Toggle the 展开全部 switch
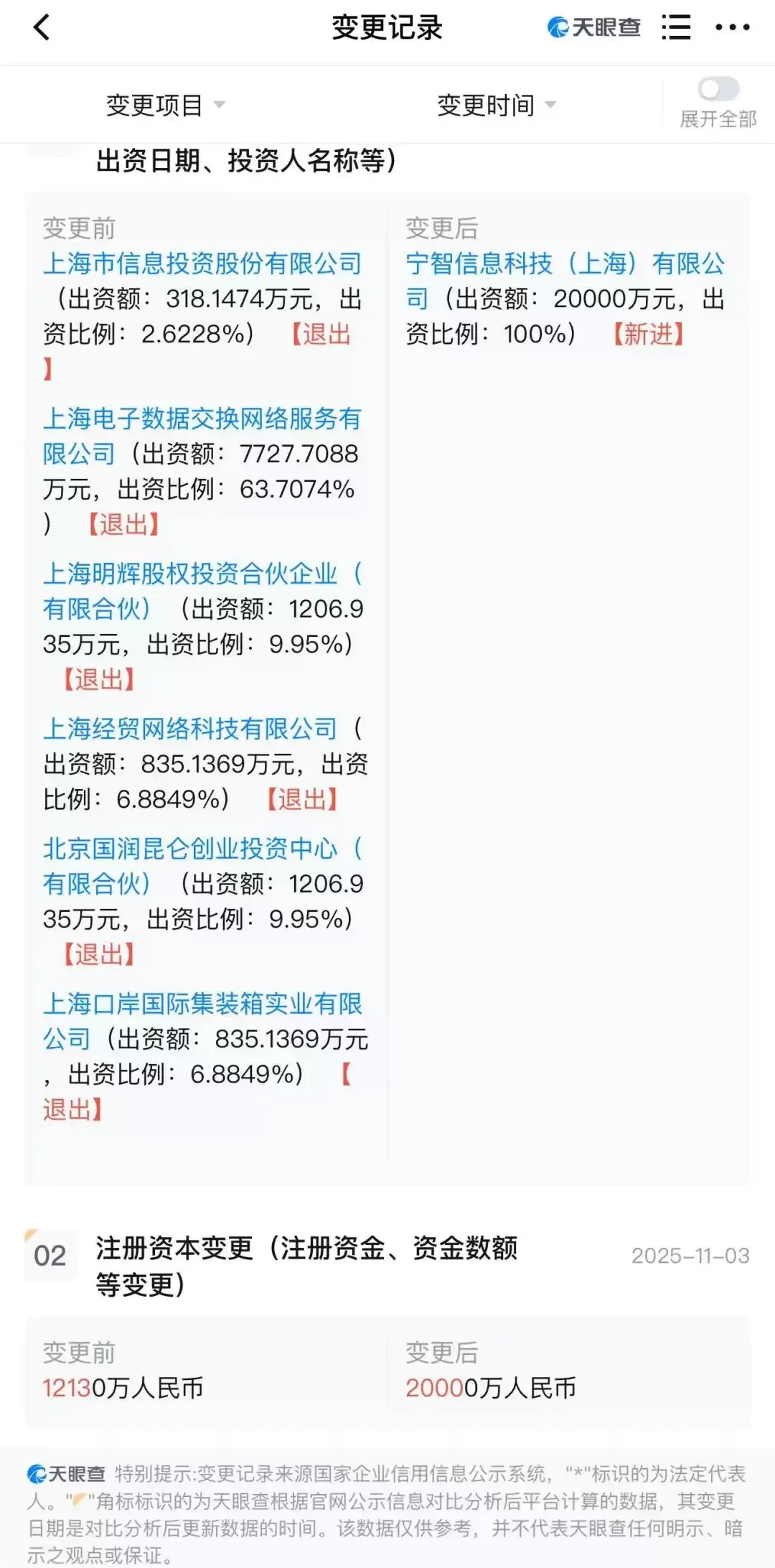775x1568 pixels. tap(718, 90)
